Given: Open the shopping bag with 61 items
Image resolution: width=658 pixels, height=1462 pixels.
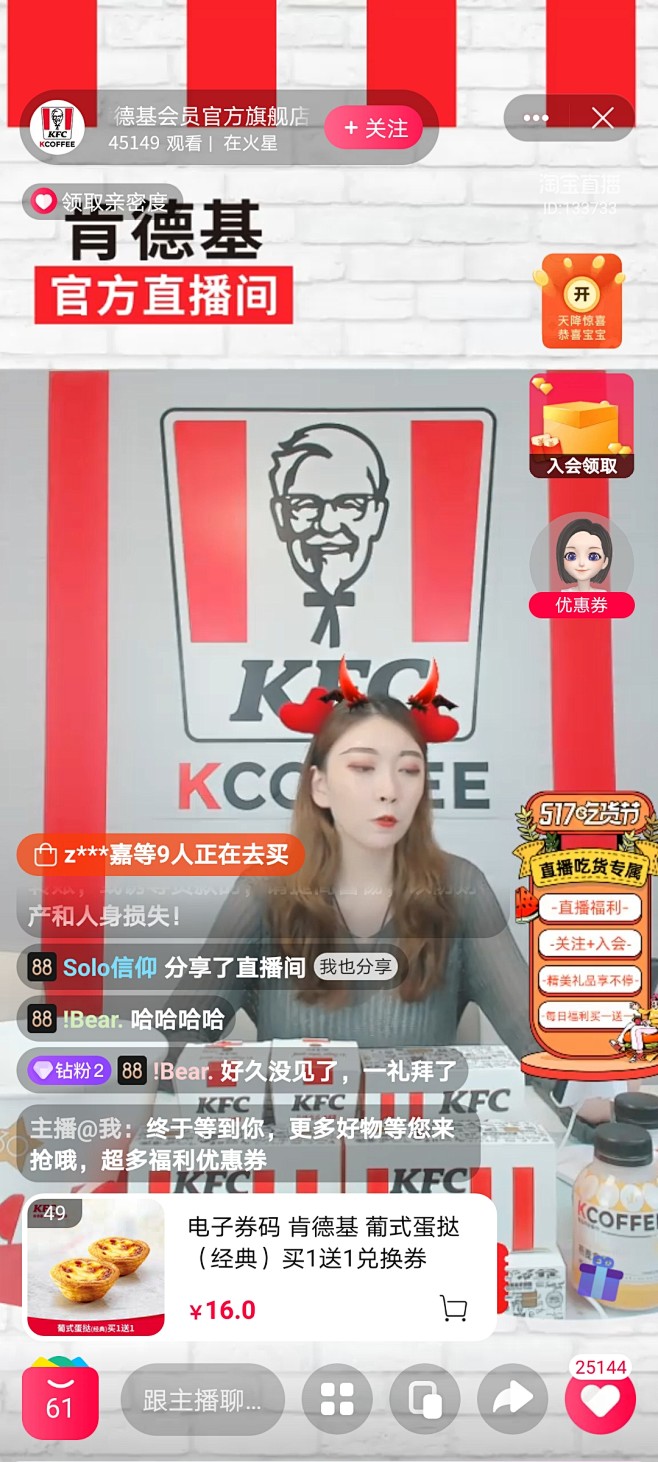Looking at the screenshot, I should [x=60, y=1399].
